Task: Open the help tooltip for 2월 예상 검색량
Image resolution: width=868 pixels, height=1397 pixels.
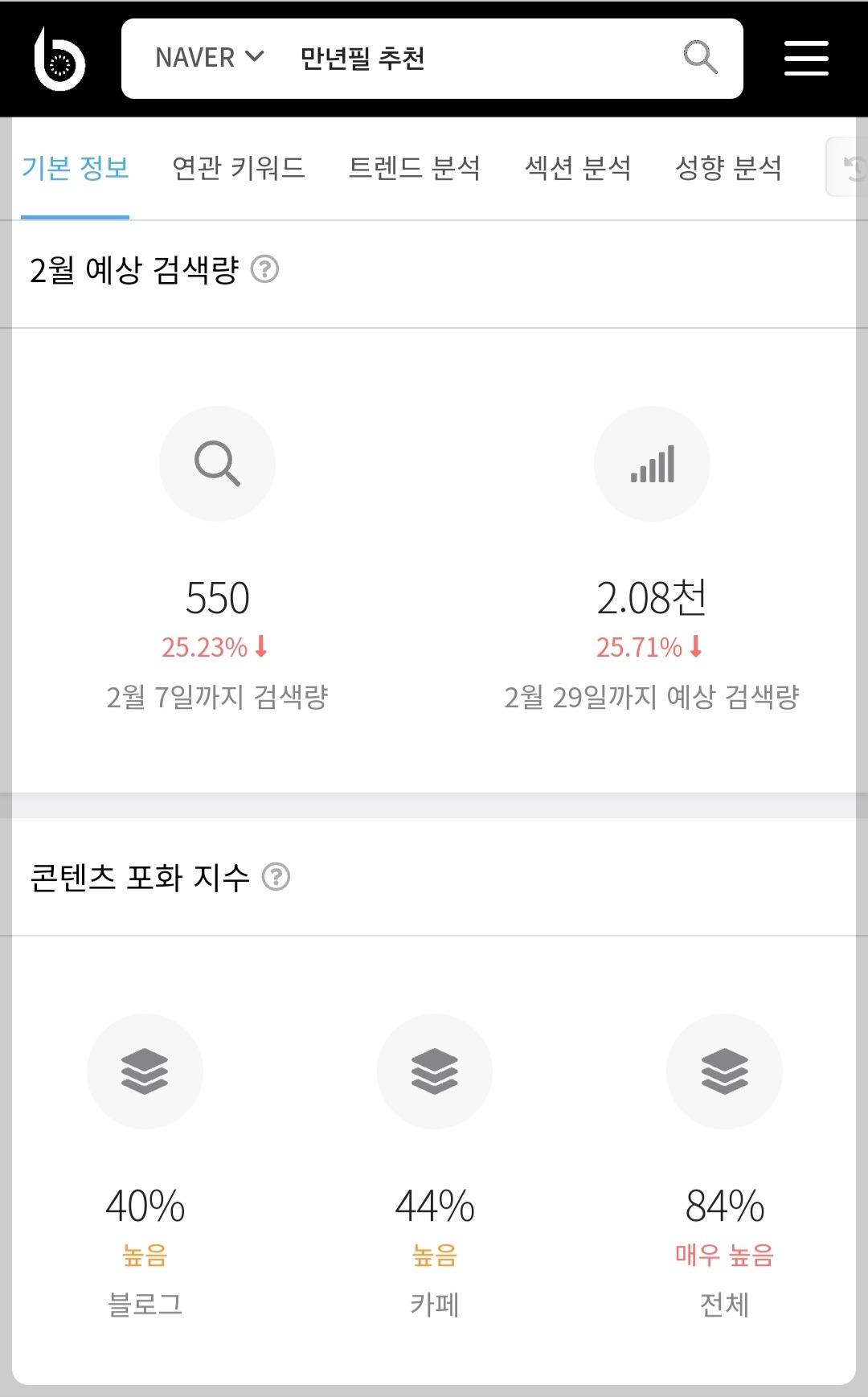Action: [x=266, y=271]
